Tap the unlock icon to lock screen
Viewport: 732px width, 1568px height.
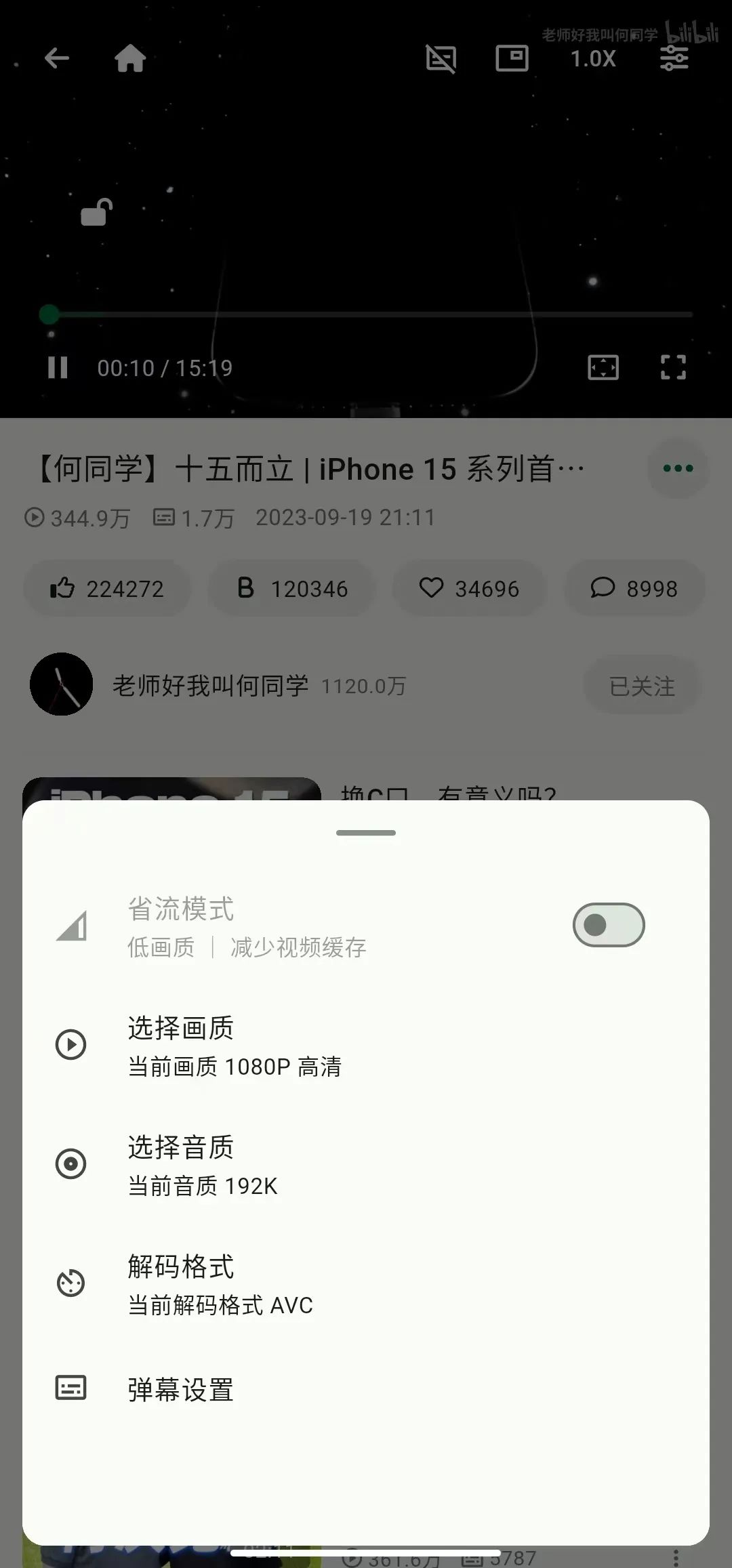(96, 212)
